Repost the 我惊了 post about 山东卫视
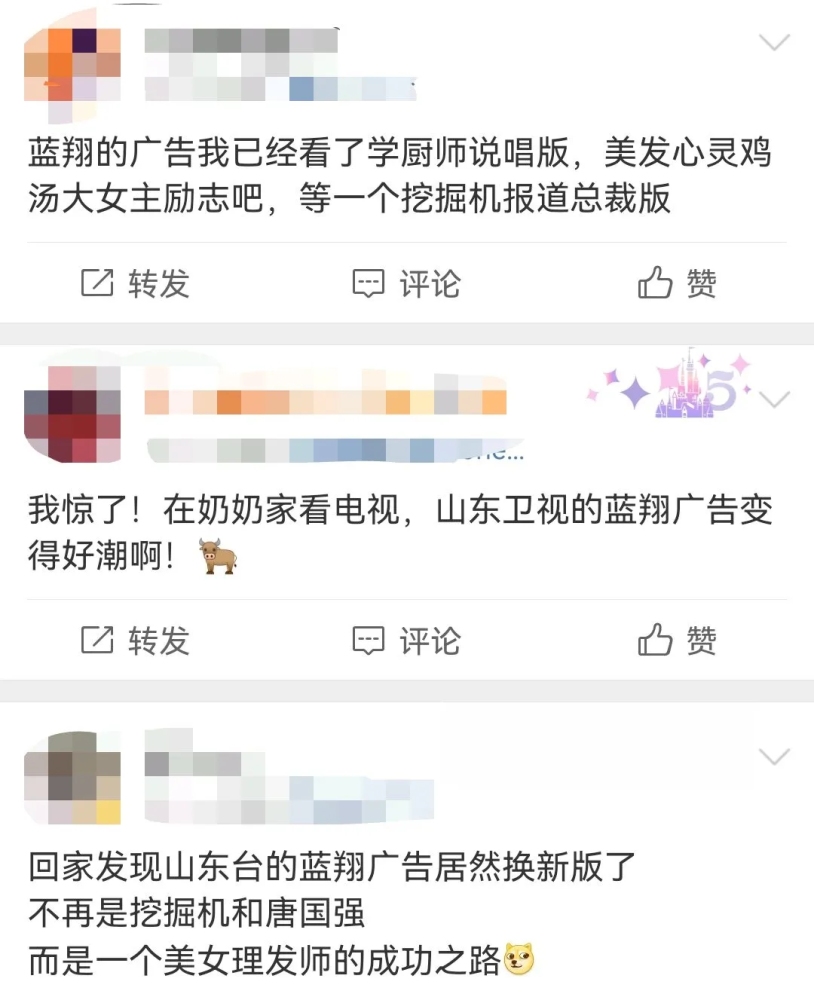 [x=135, y=640]
